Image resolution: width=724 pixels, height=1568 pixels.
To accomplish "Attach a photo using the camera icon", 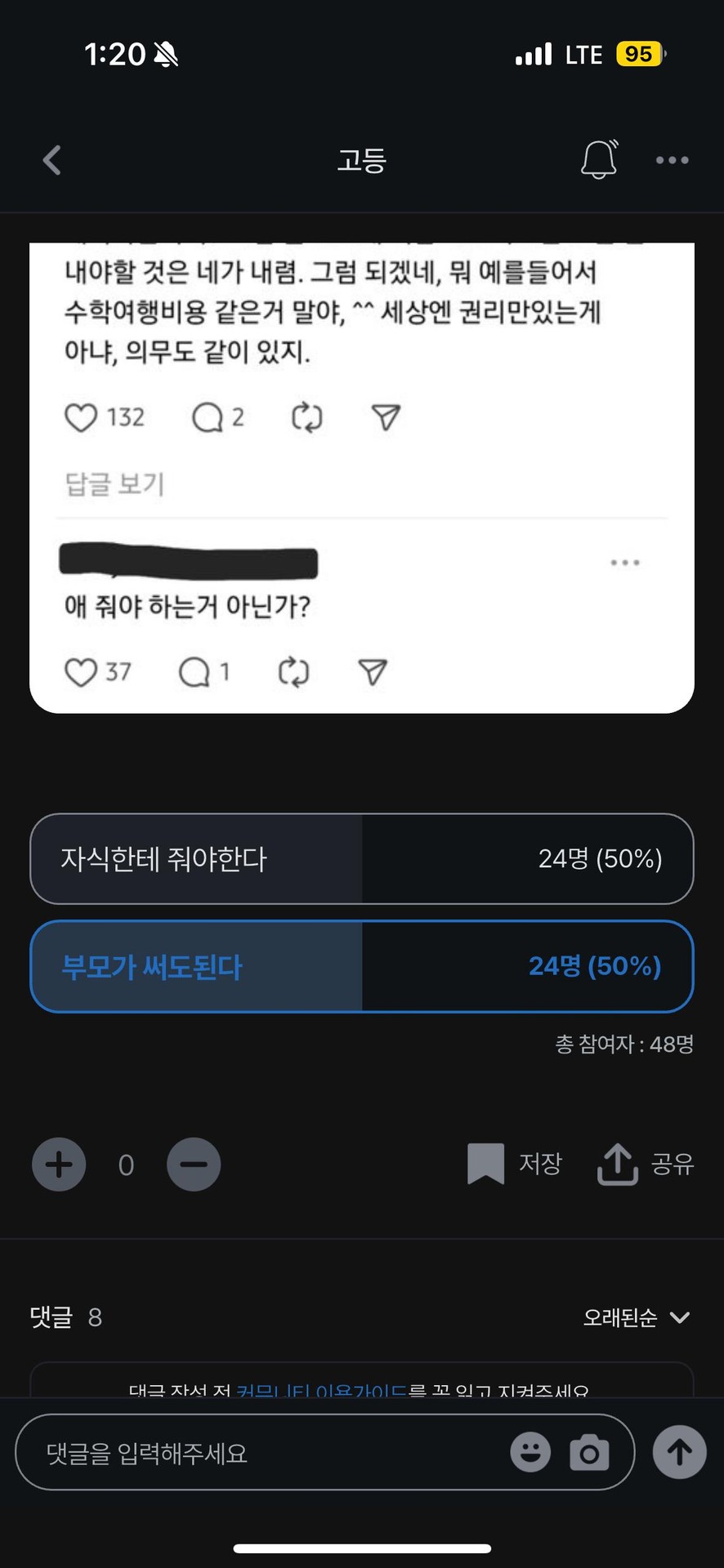I will click(589, 1452).
